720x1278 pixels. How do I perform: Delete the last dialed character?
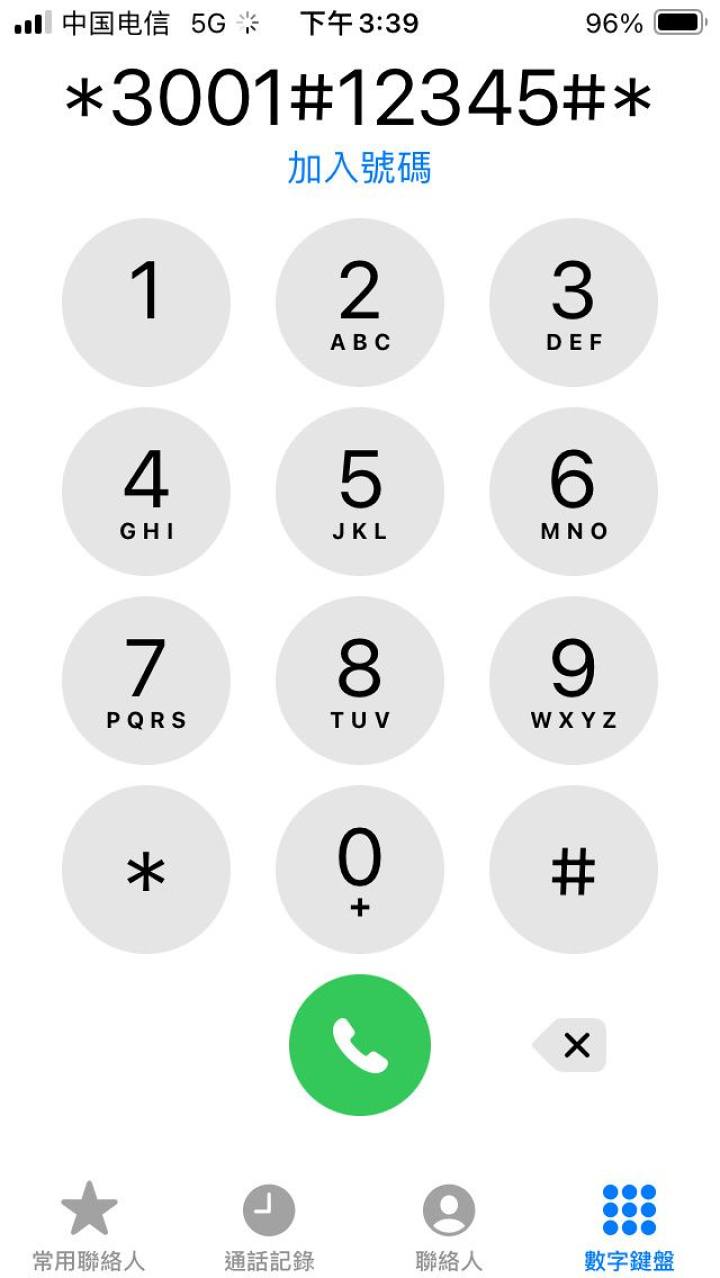point(571,1045)
